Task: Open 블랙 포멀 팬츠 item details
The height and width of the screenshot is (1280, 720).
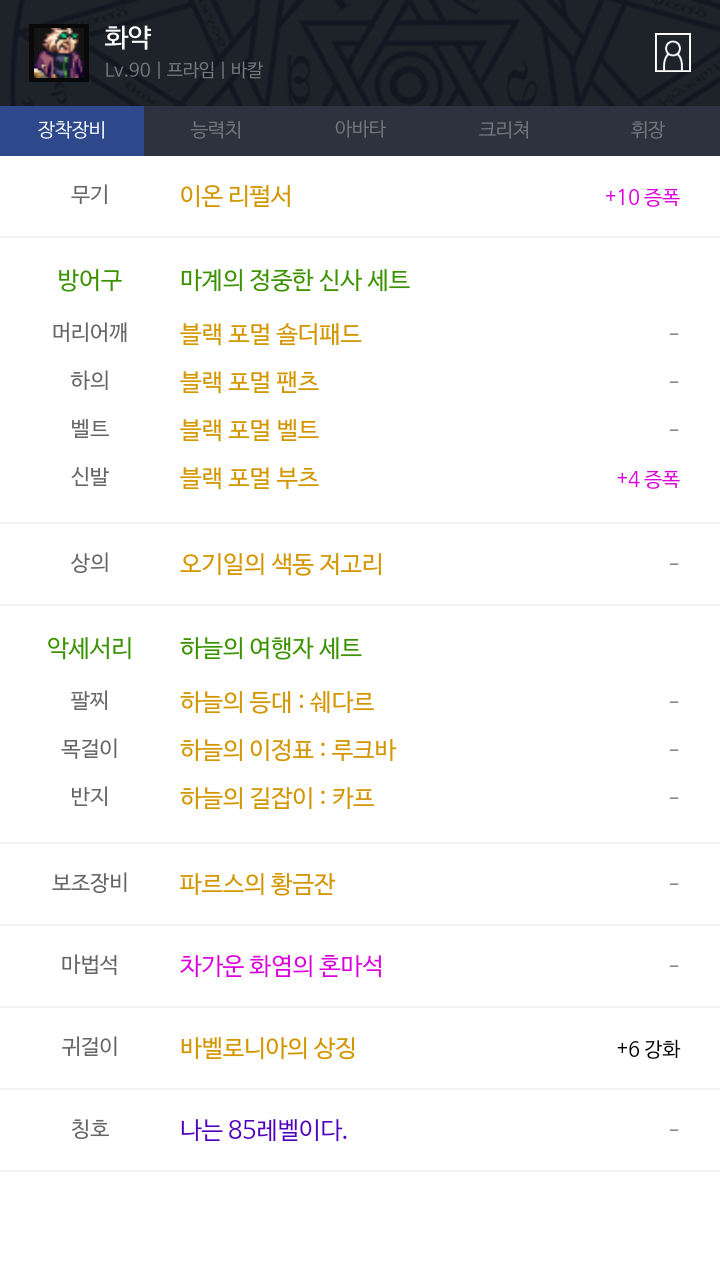Action: pyautogui.click(x=249, y=382)
